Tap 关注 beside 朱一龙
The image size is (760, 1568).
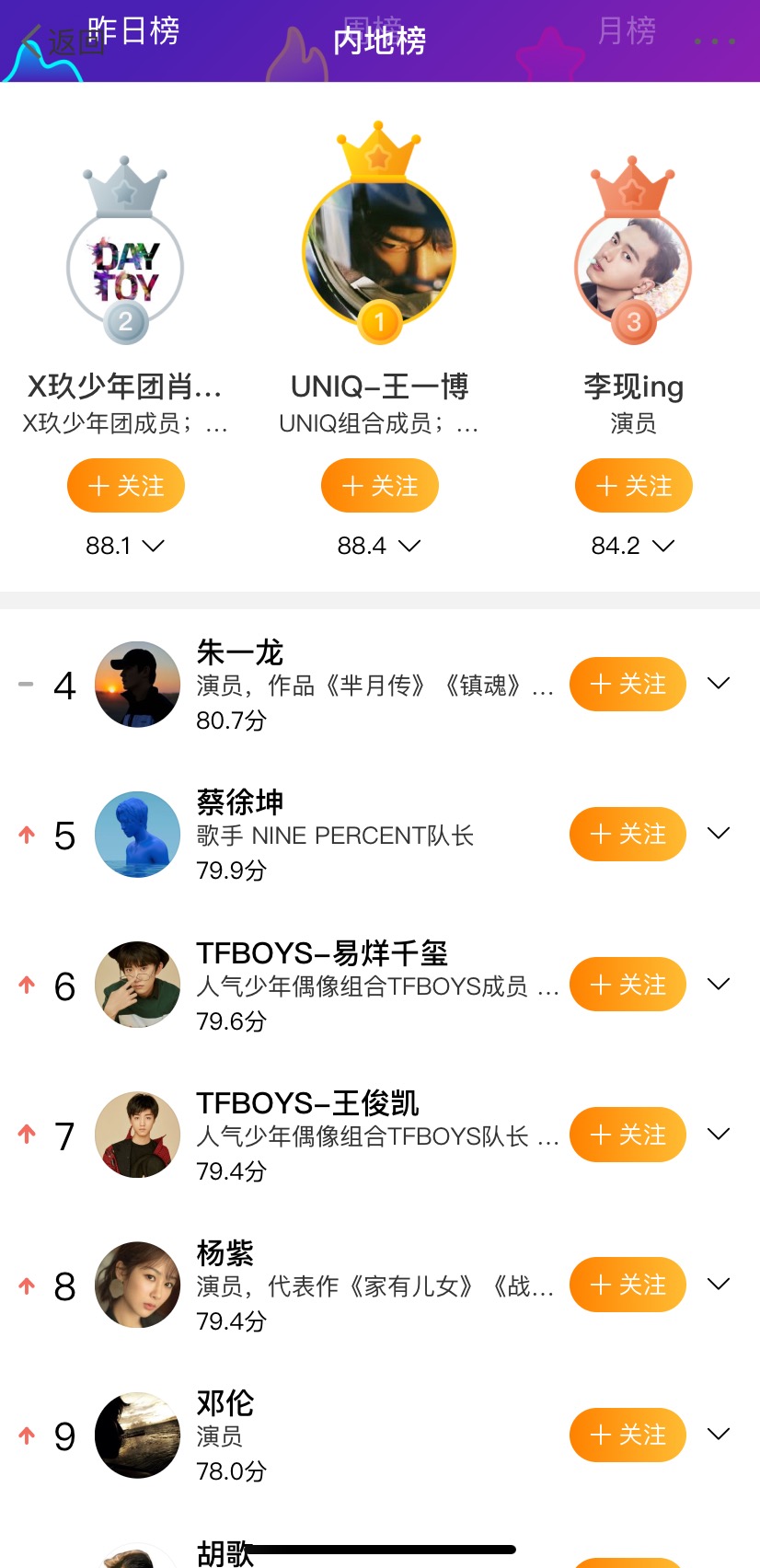coord(628,685)
